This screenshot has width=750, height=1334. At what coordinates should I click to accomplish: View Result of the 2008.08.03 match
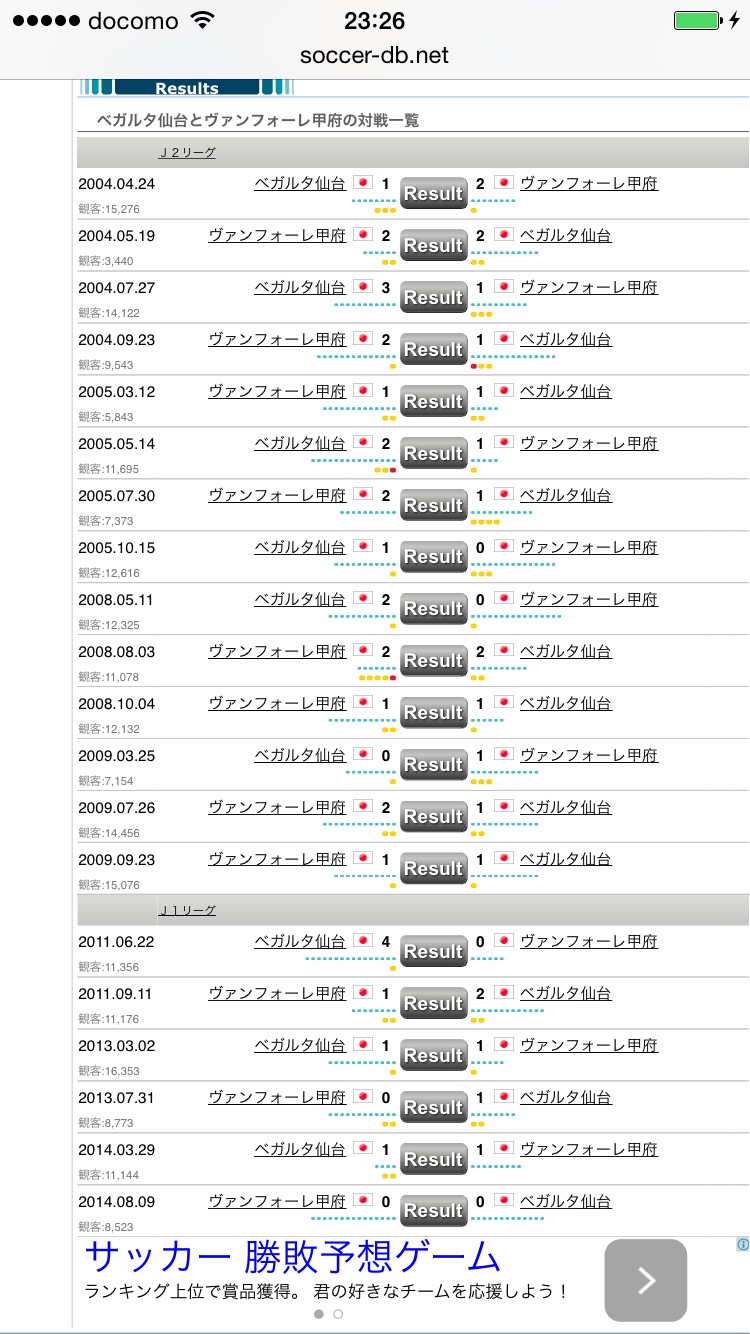pos(433,661)
